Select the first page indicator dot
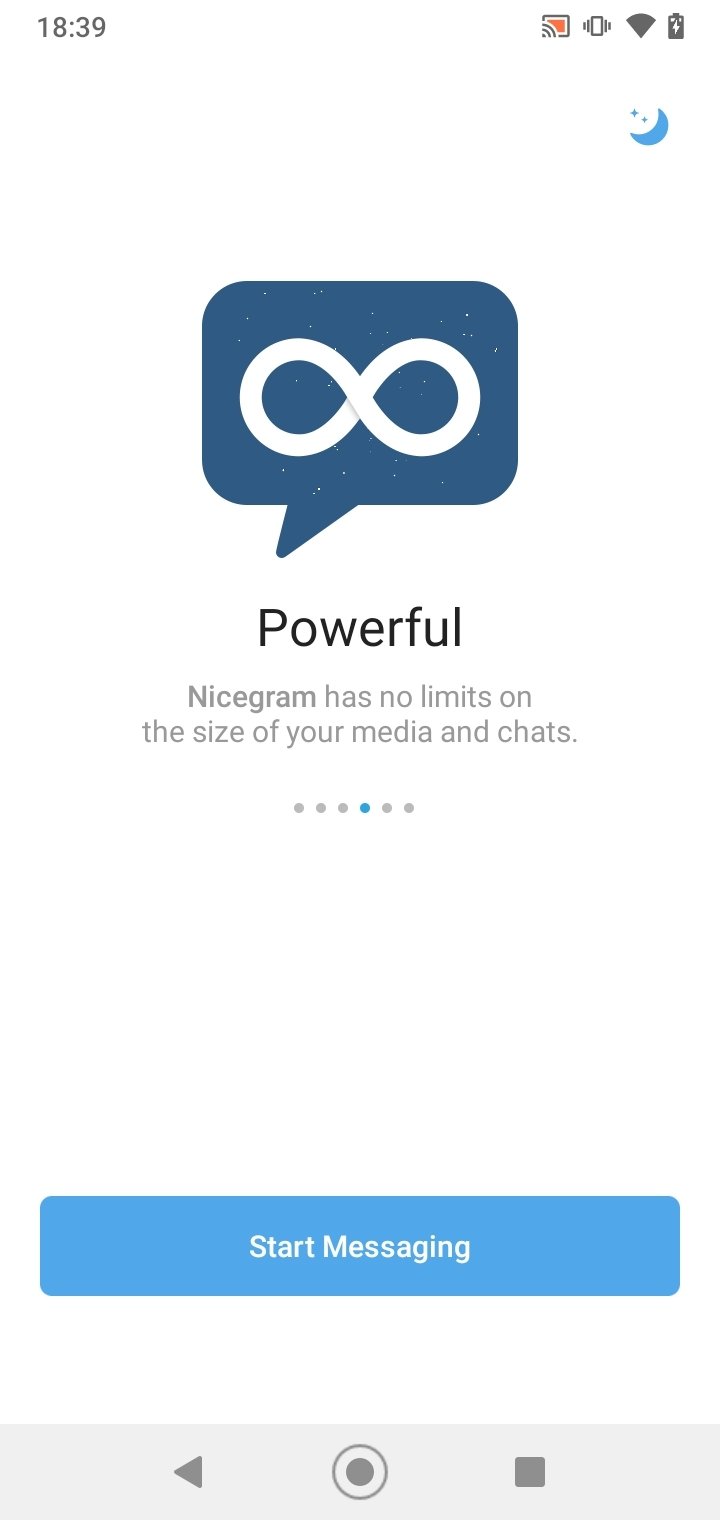Viewport: 720px width, 1520px height. (297, 807)
